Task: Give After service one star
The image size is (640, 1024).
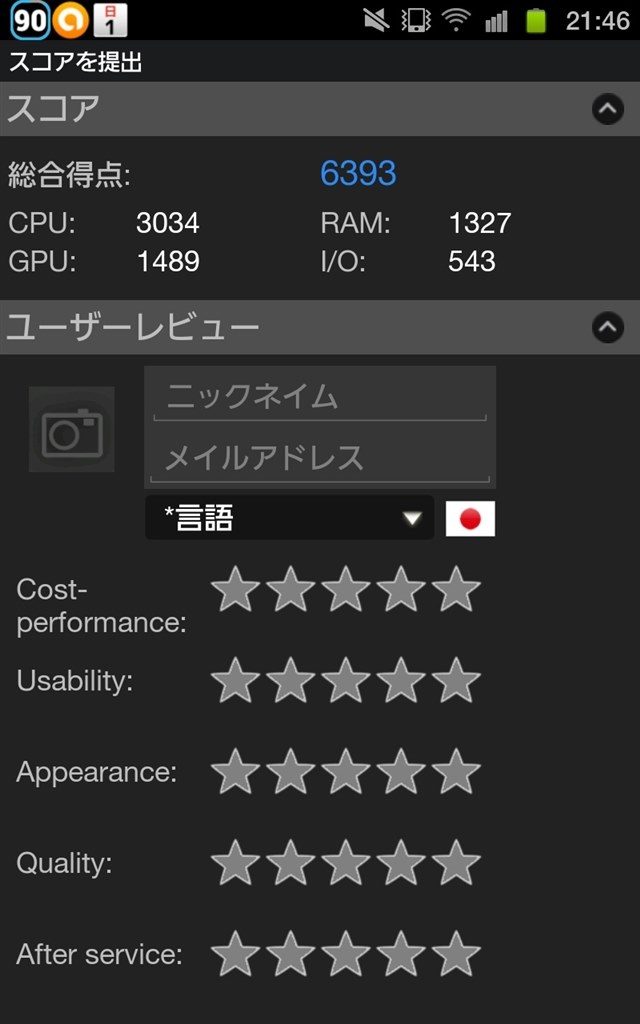Action: coord(236,953)
